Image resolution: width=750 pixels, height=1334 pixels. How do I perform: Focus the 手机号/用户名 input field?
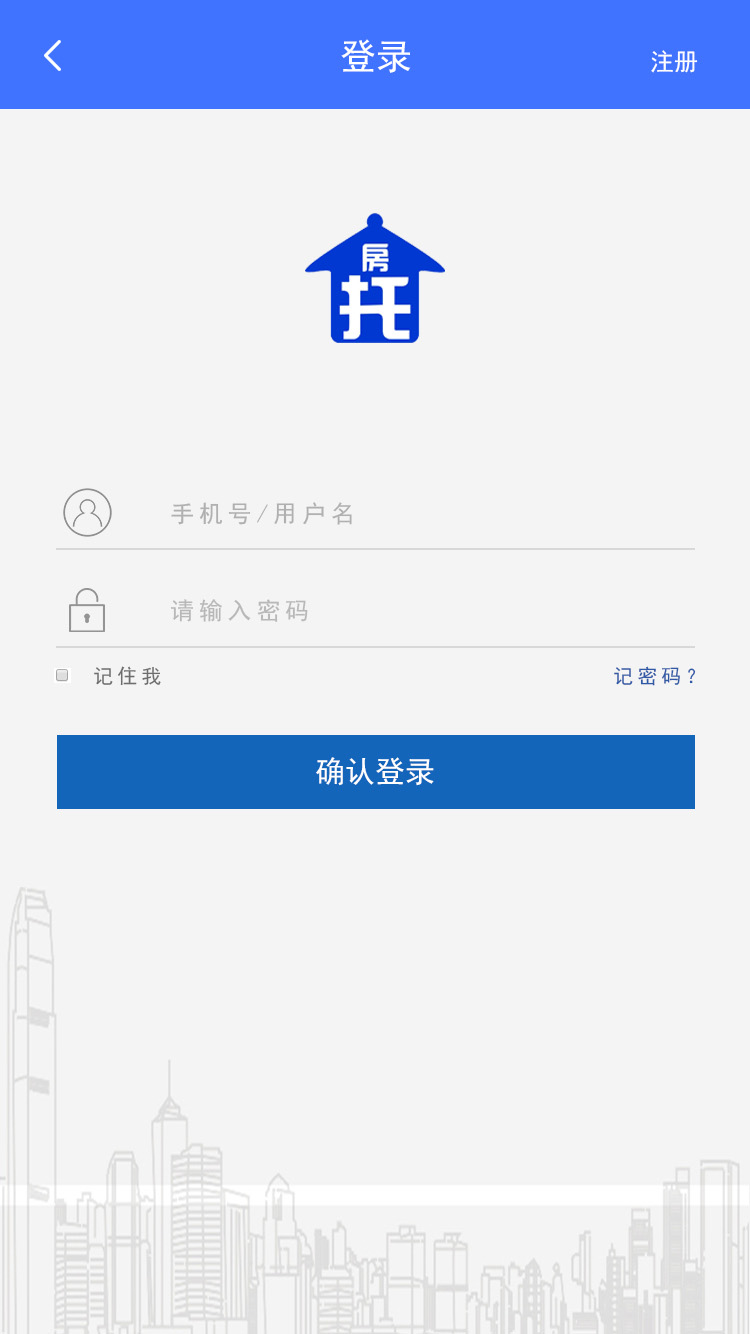click(420, 514)
